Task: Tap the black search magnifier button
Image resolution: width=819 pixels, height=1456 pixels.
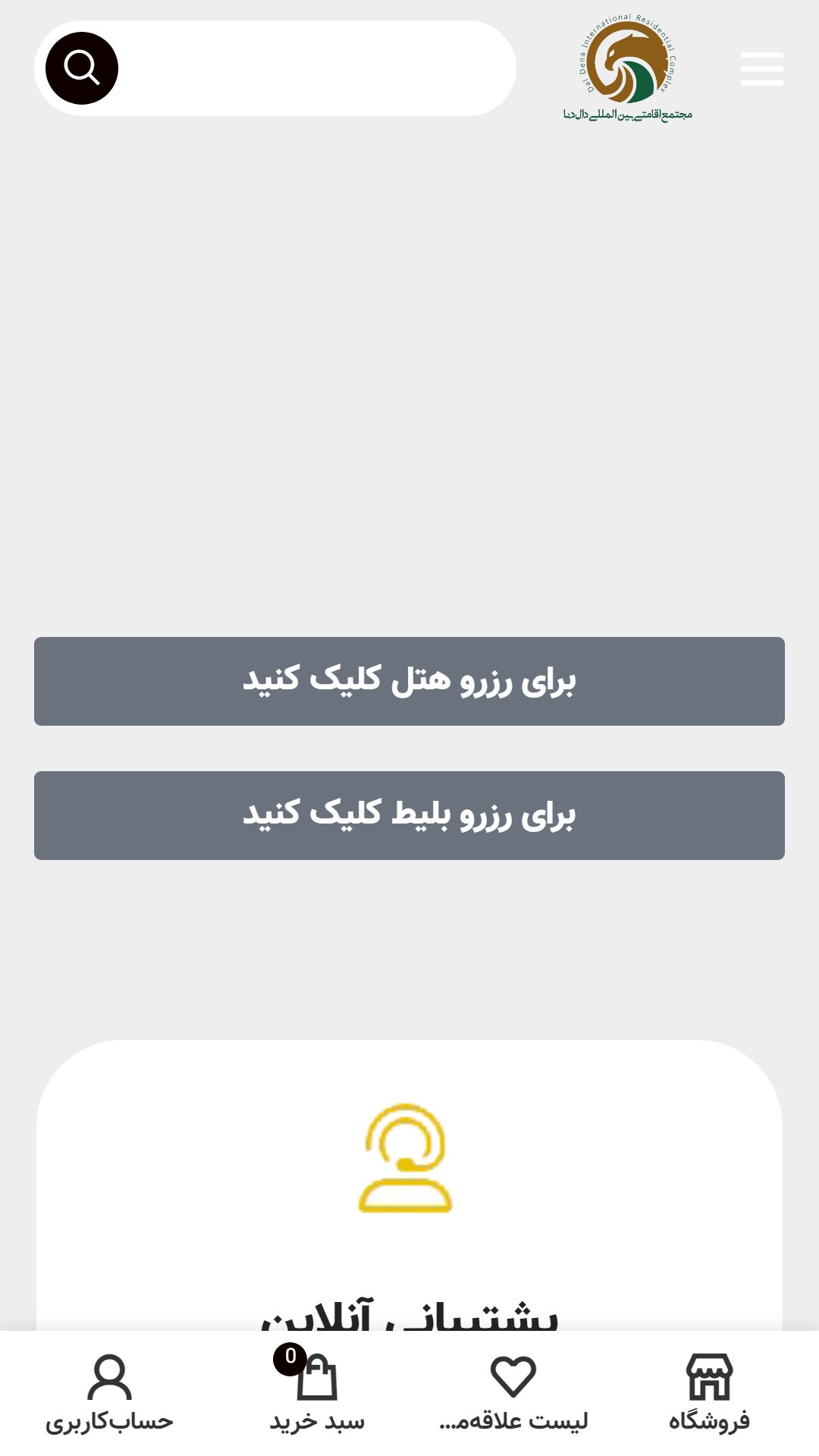Action: tap(82, 68)
